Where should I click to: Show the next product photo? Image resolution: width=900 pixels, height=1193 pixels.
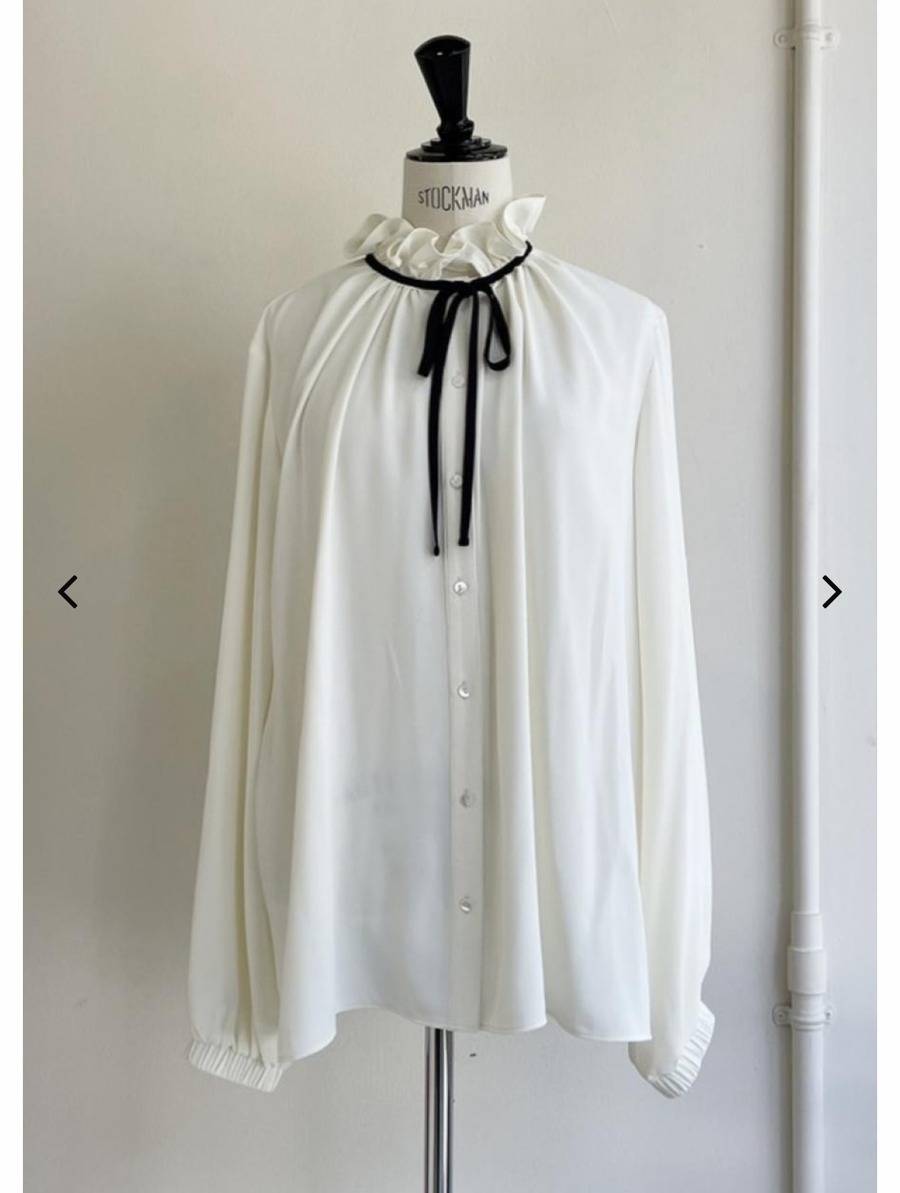coord(831,592)
